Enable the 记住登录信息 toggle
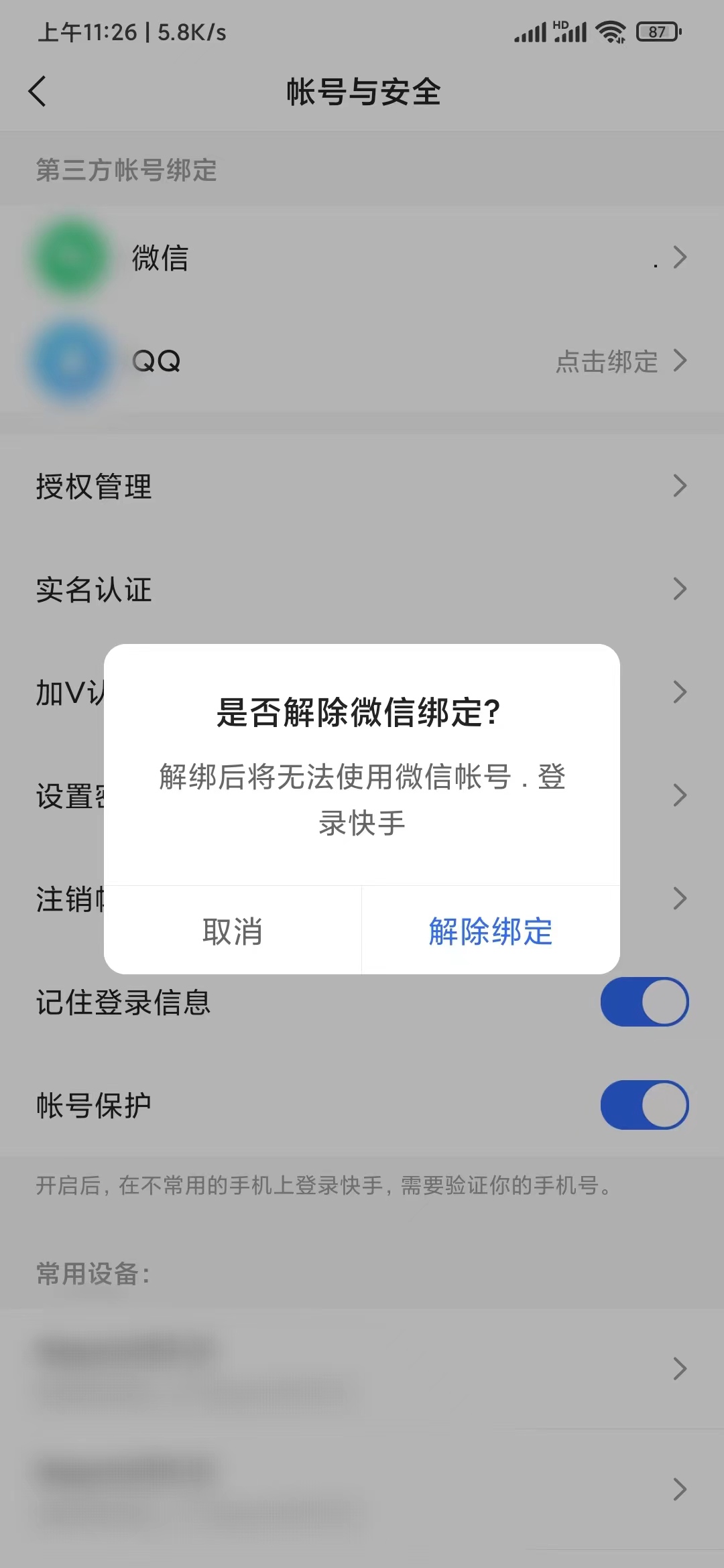724x1568 pixels. pyautogui.click(x=643, y=1001)
